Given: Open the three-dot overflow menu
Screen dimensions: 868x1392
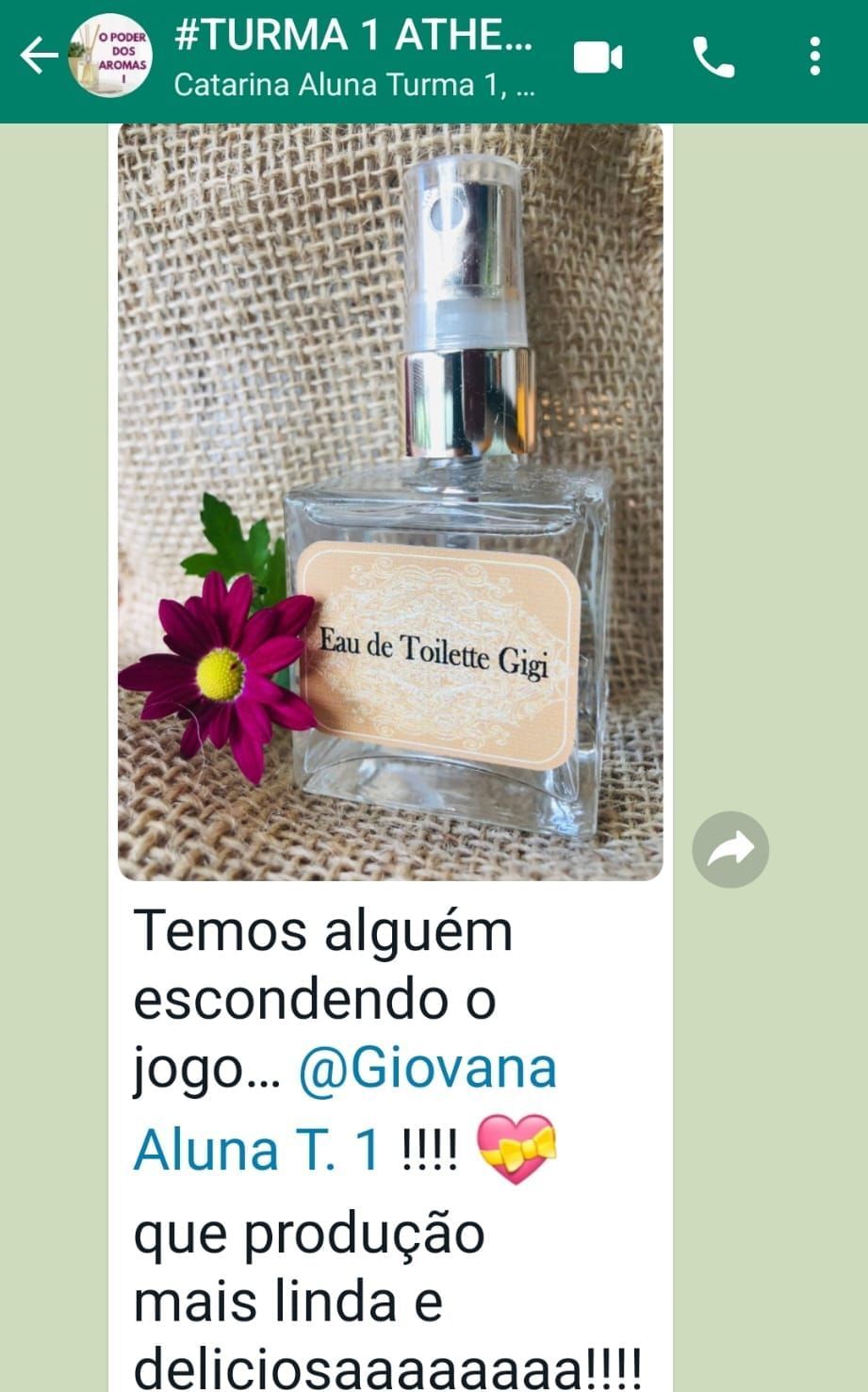Looking at the screenshot, I should tap(815, 57).
